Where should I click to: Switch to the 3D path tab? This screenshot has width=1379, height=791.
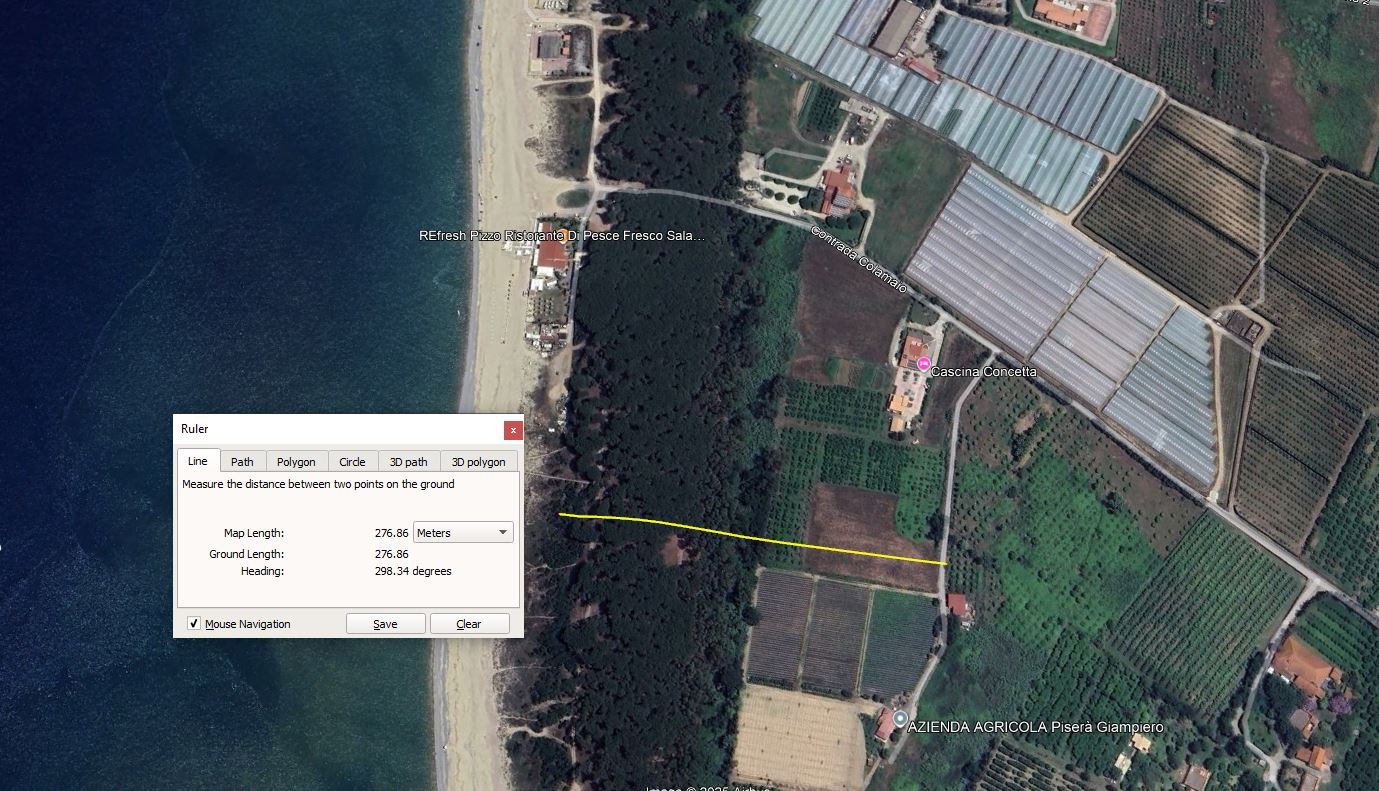tap(408, 461)
